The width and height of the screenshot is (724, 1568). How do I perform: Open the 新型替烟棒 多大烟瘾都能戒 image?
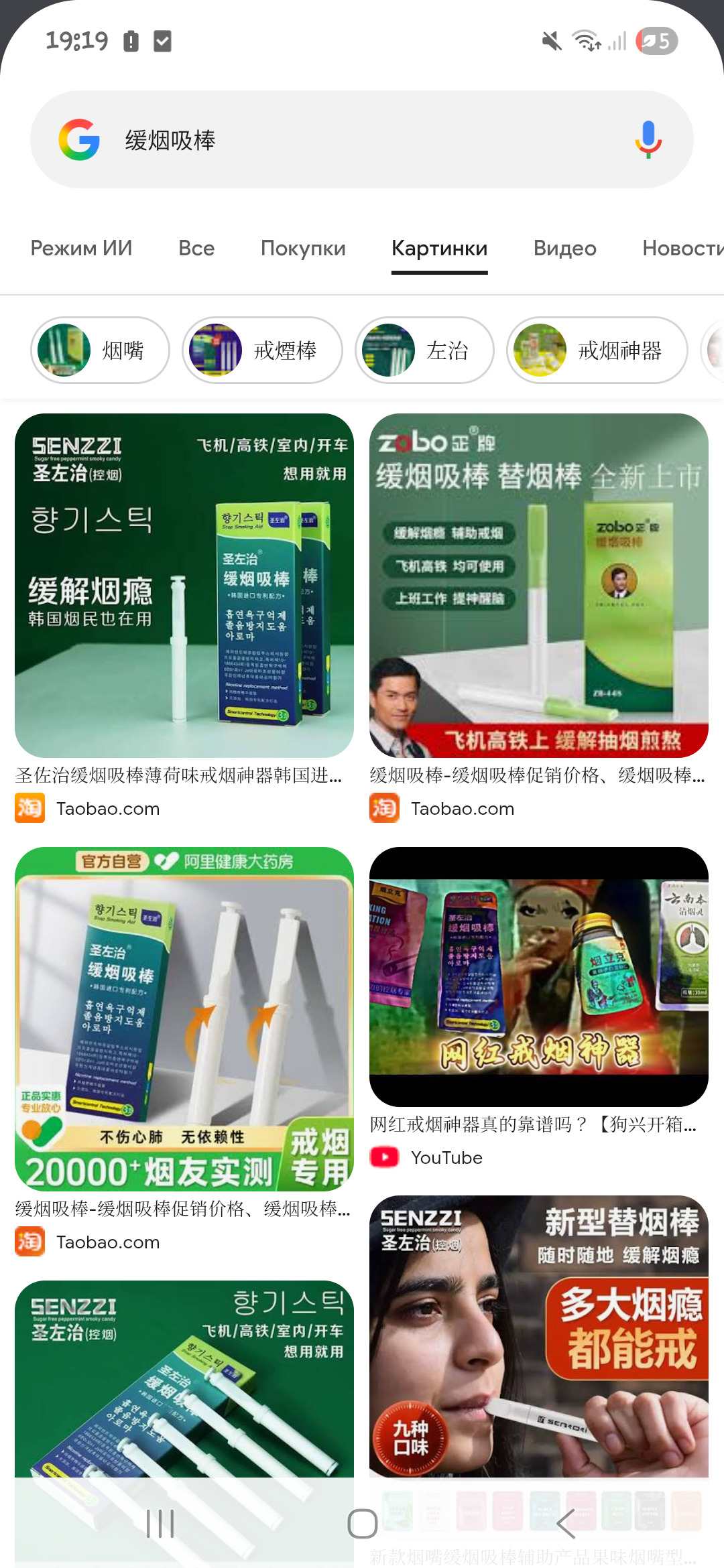point(538,1333)
